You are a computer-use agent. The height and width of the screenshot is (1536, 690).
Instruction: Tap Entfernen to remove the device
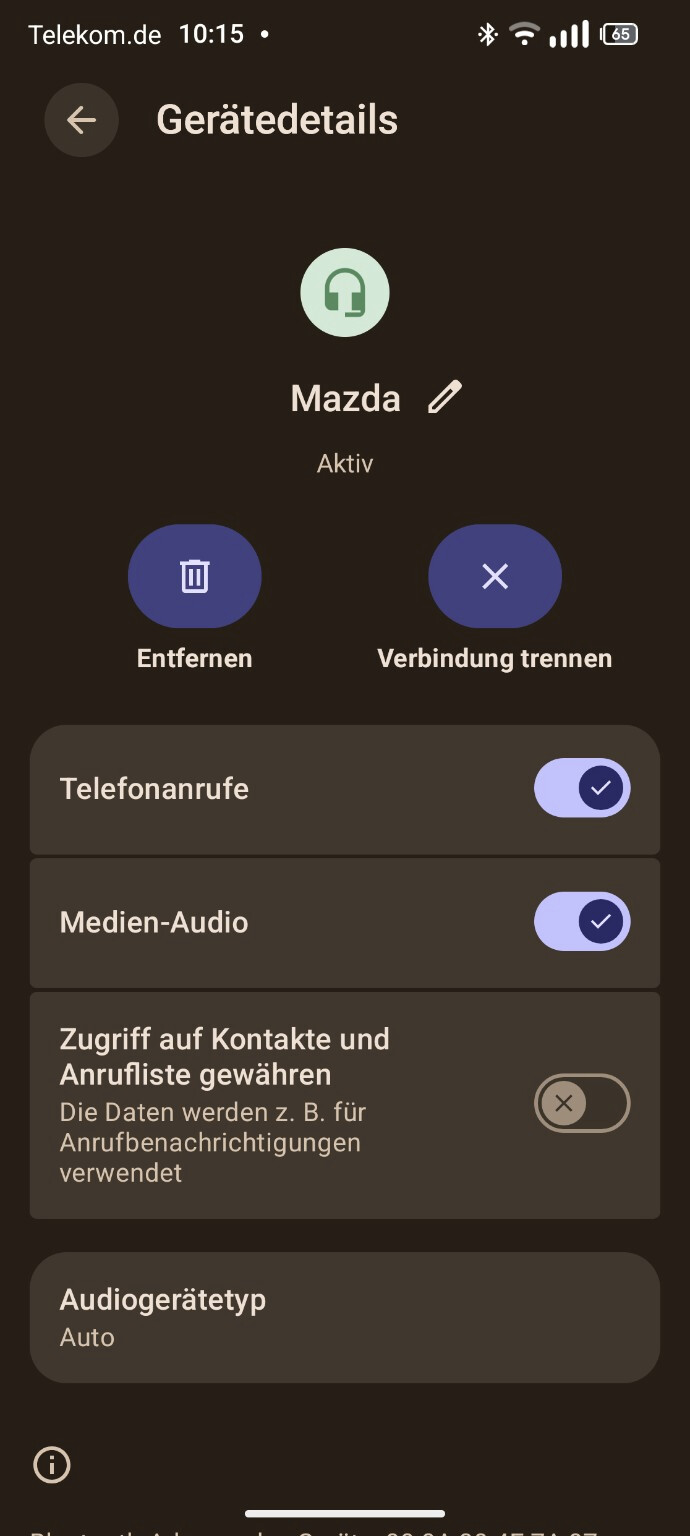coord(194,576)
